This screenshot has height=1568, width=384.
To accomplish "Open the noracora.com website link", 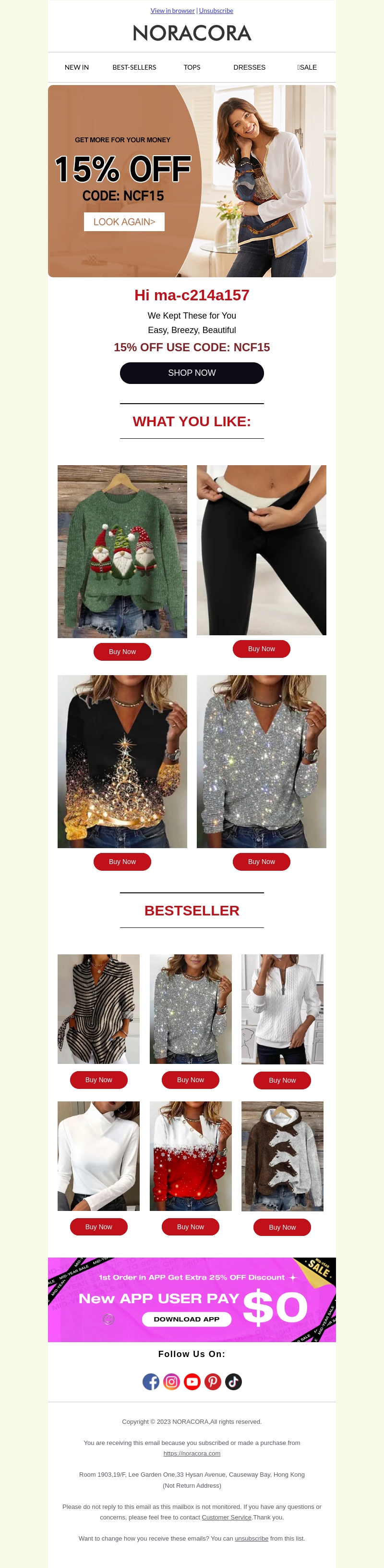I will pyautogui.click(x=192, y=1454).
